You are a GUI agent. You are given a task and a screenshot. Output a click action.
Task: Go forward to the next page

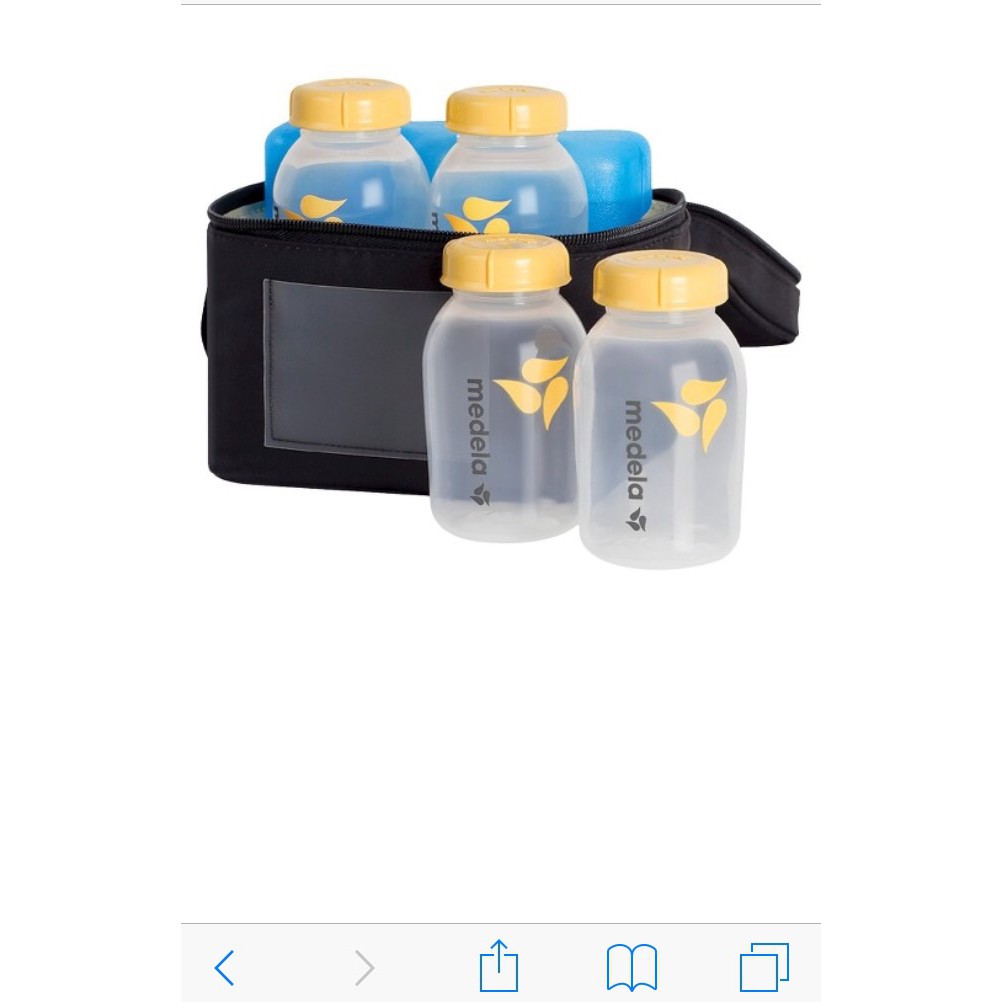click(x=364, y=968)
